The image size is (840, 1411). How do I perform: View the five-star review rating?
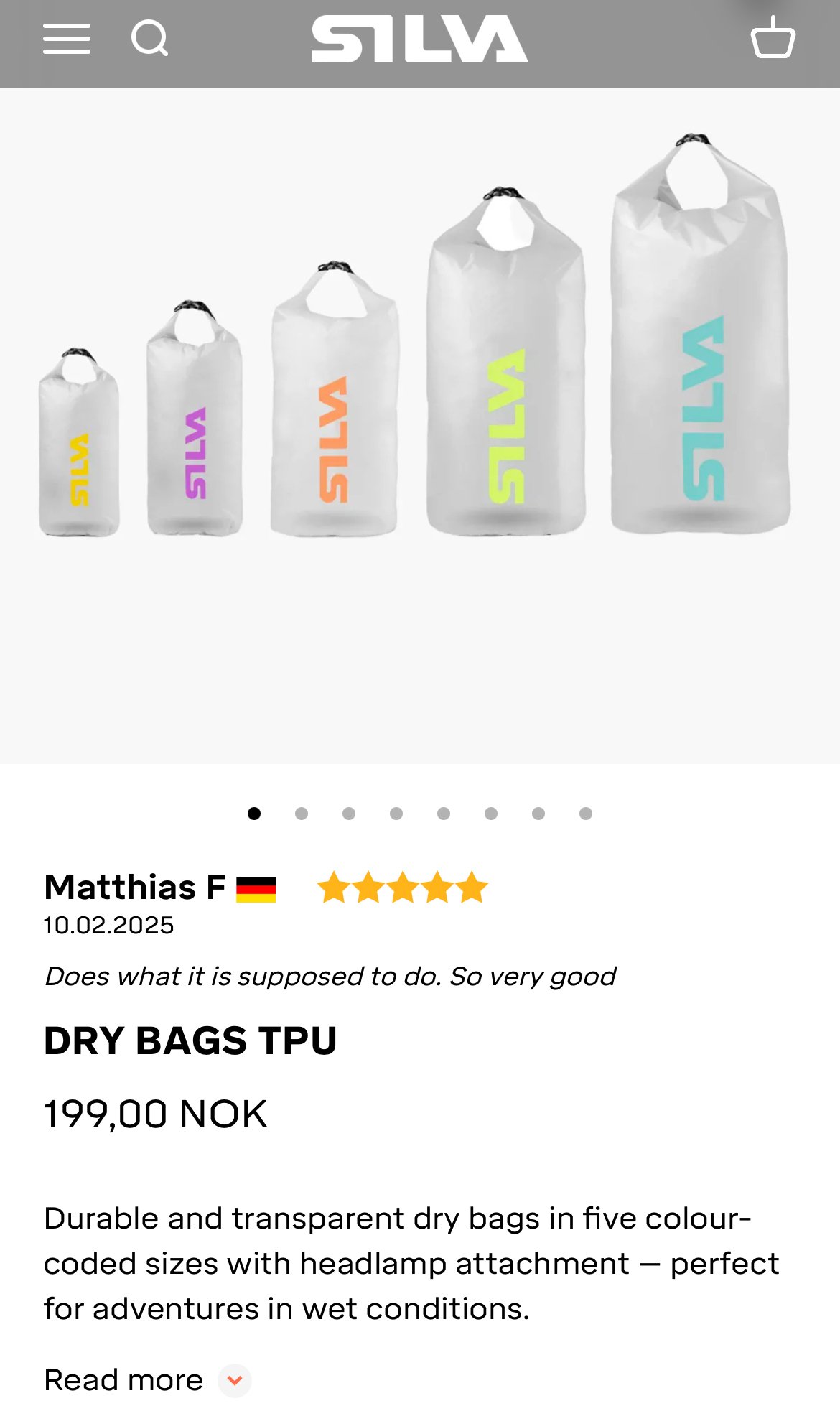pyautogui.click(x=402, y=888)
